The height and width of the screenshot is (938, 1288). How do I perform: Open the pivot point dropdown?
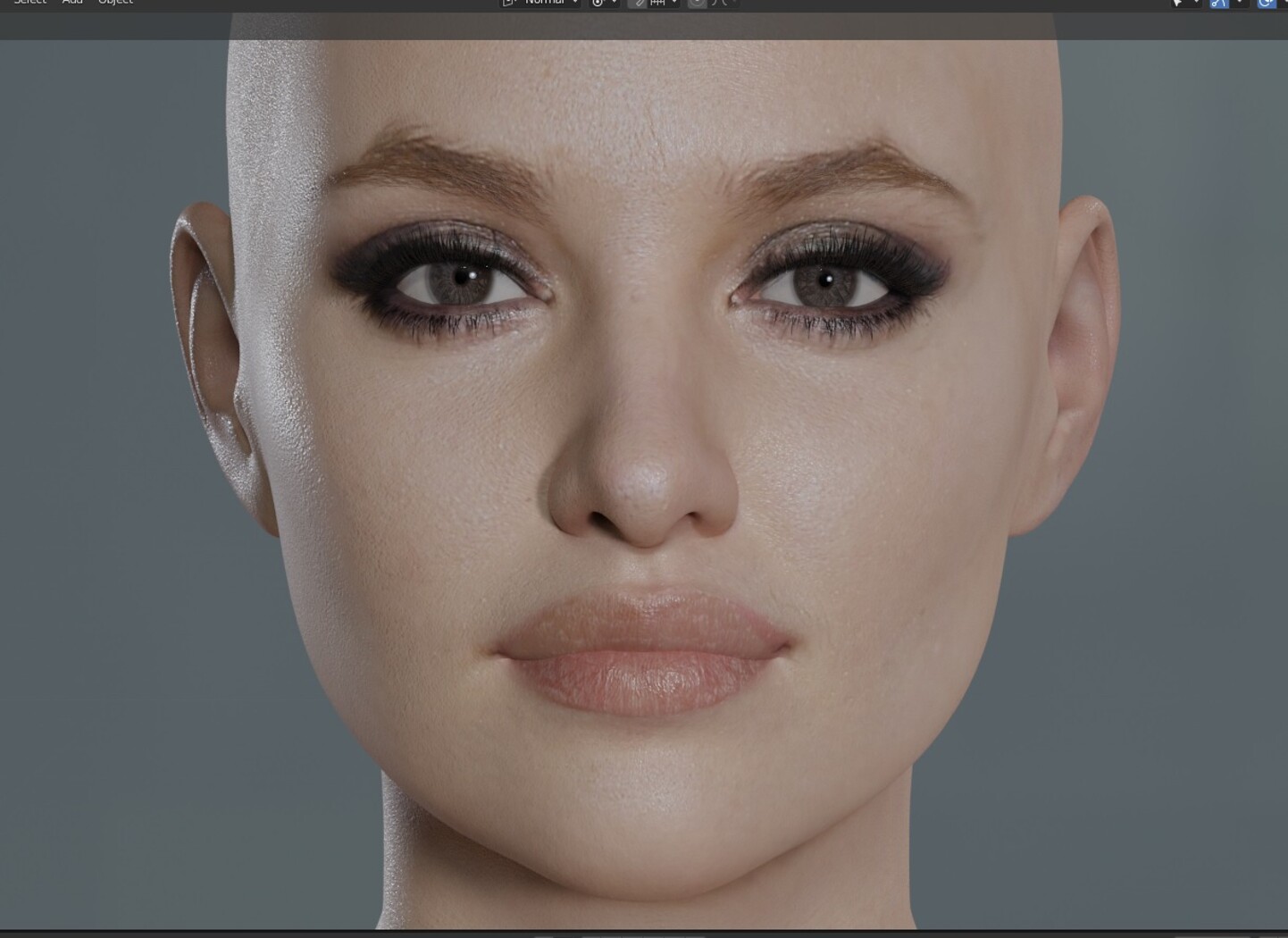click(604, 4)
